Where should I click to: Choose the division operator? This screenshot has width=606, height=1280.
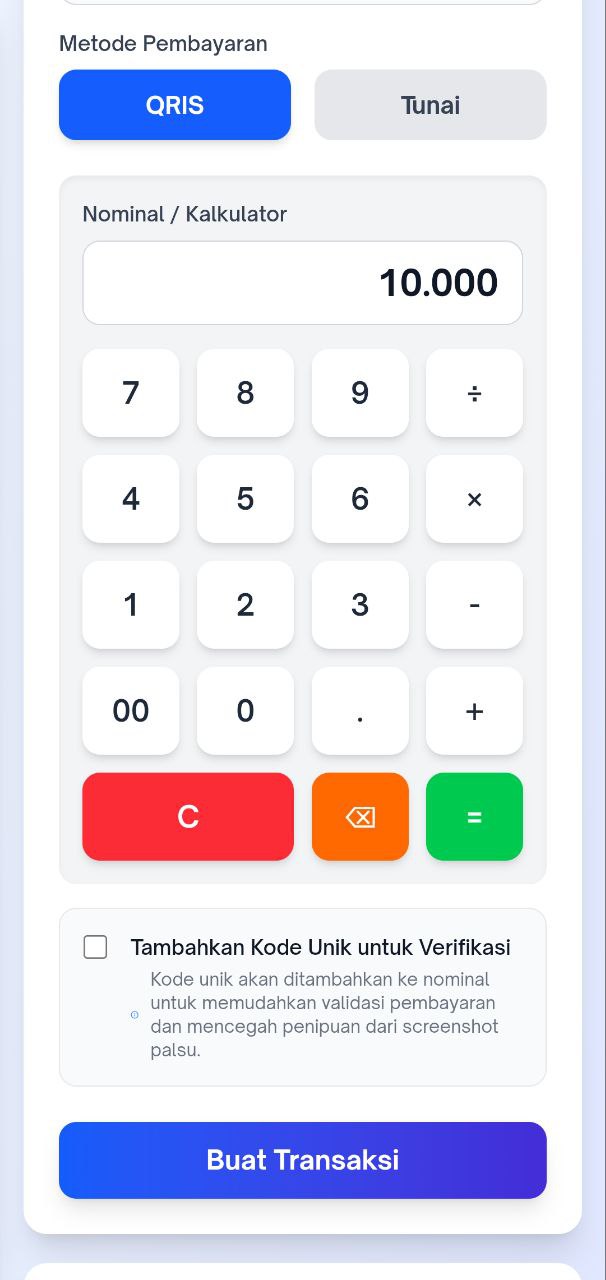(474, 393)
